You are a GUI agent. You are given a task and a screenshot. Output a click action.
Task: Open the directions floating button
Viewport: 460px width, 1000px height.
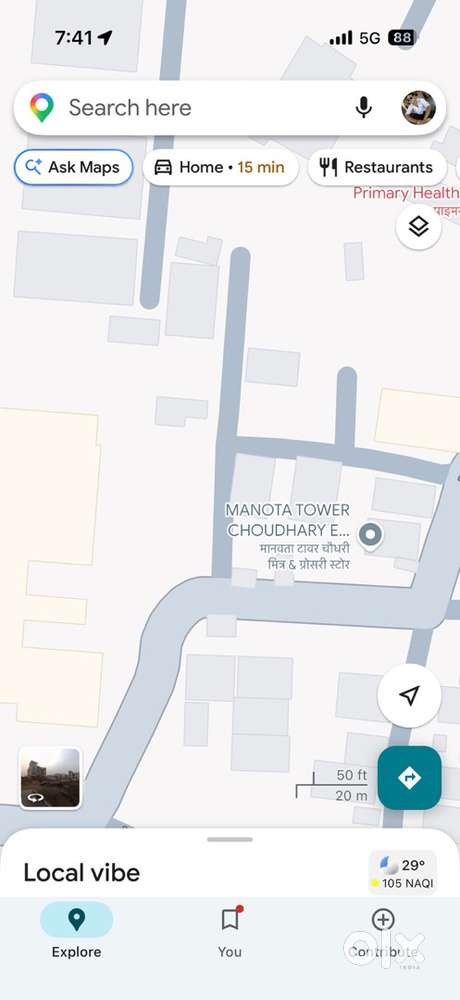tap(410, 777)
